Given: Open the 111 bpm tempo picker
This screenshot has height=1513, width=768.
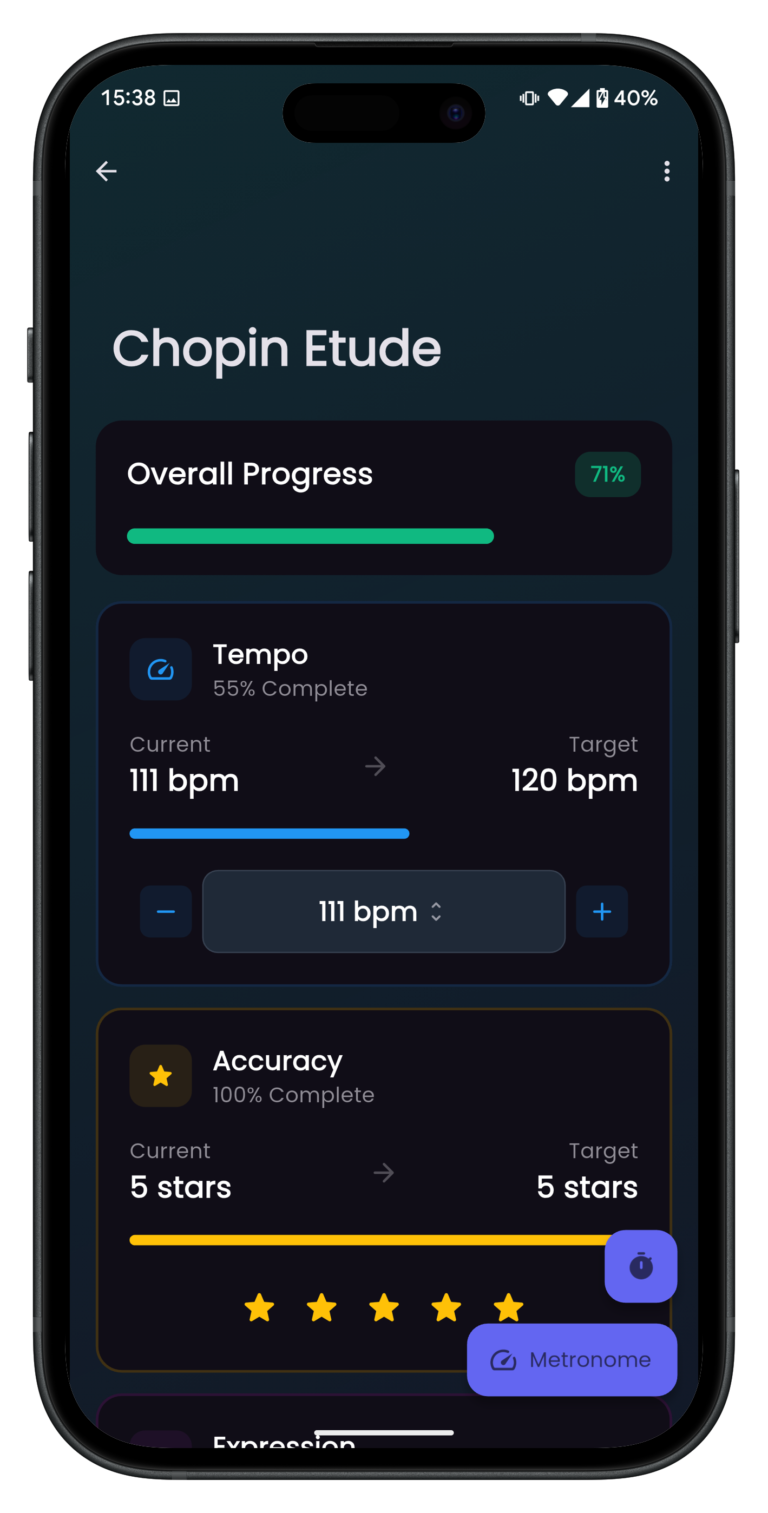Looking at the screenshot, I should (x=383, y=911).
